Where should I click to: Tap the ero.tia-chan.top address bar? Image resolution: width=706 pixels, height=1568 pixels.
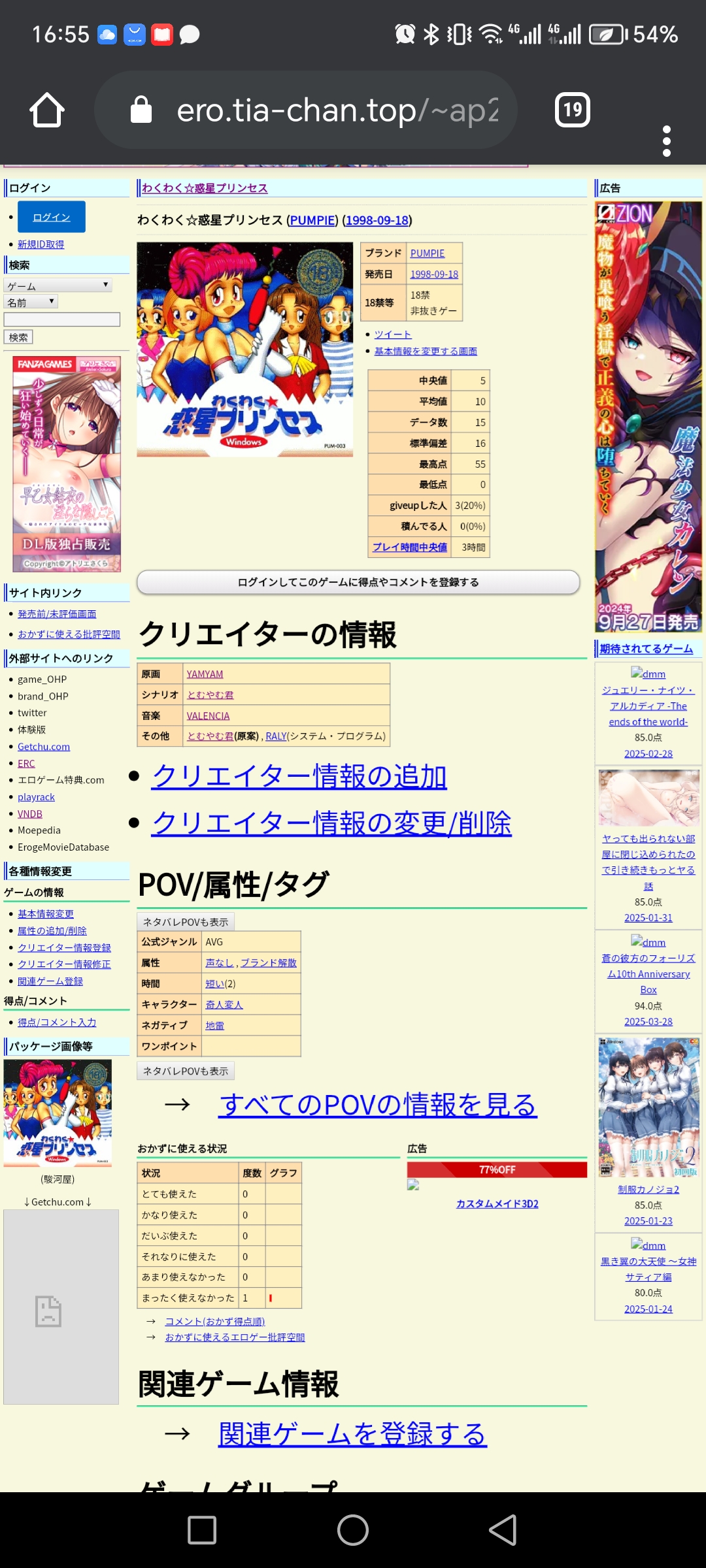[x=306, y=110]
